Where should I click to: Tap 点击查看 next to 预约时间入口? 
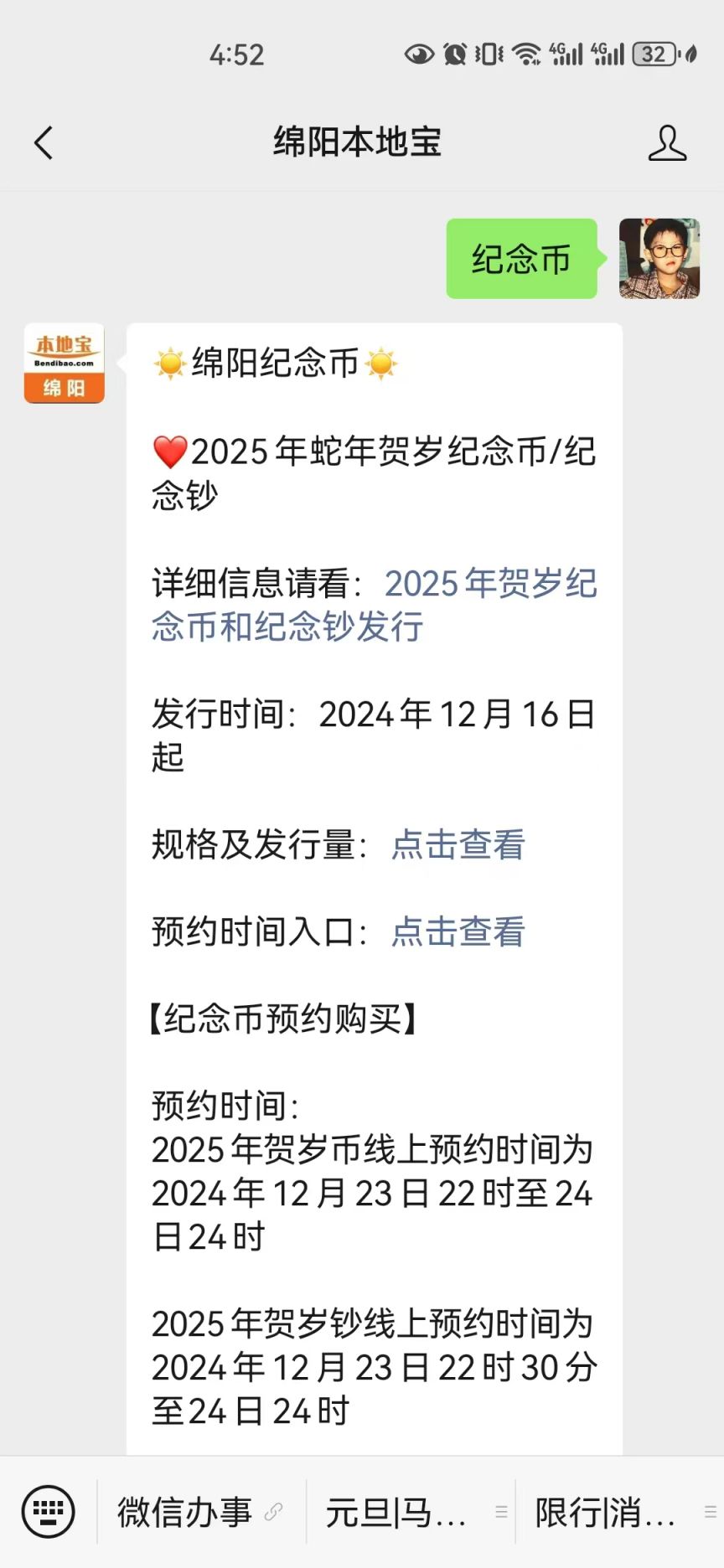tap(458, 931)
